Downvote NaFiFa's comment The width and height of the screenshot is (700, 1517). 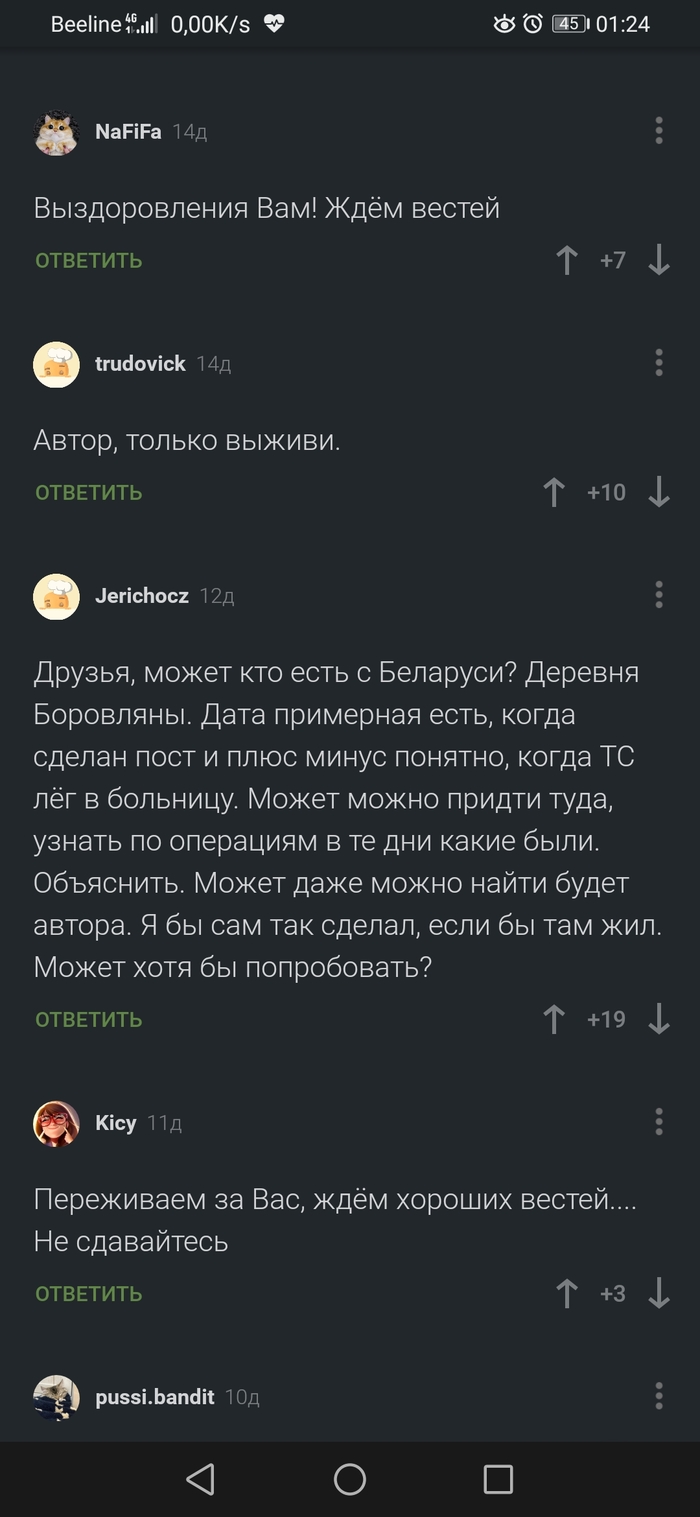(x=658, y=261)
